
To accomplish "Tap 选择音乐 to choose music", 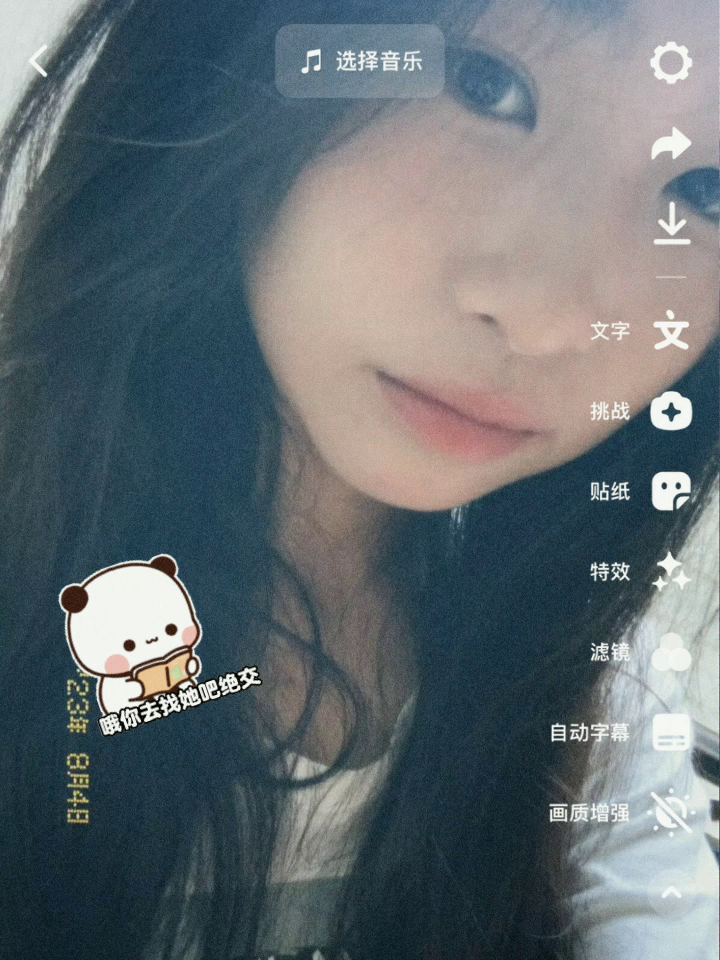I will [360, 61].
